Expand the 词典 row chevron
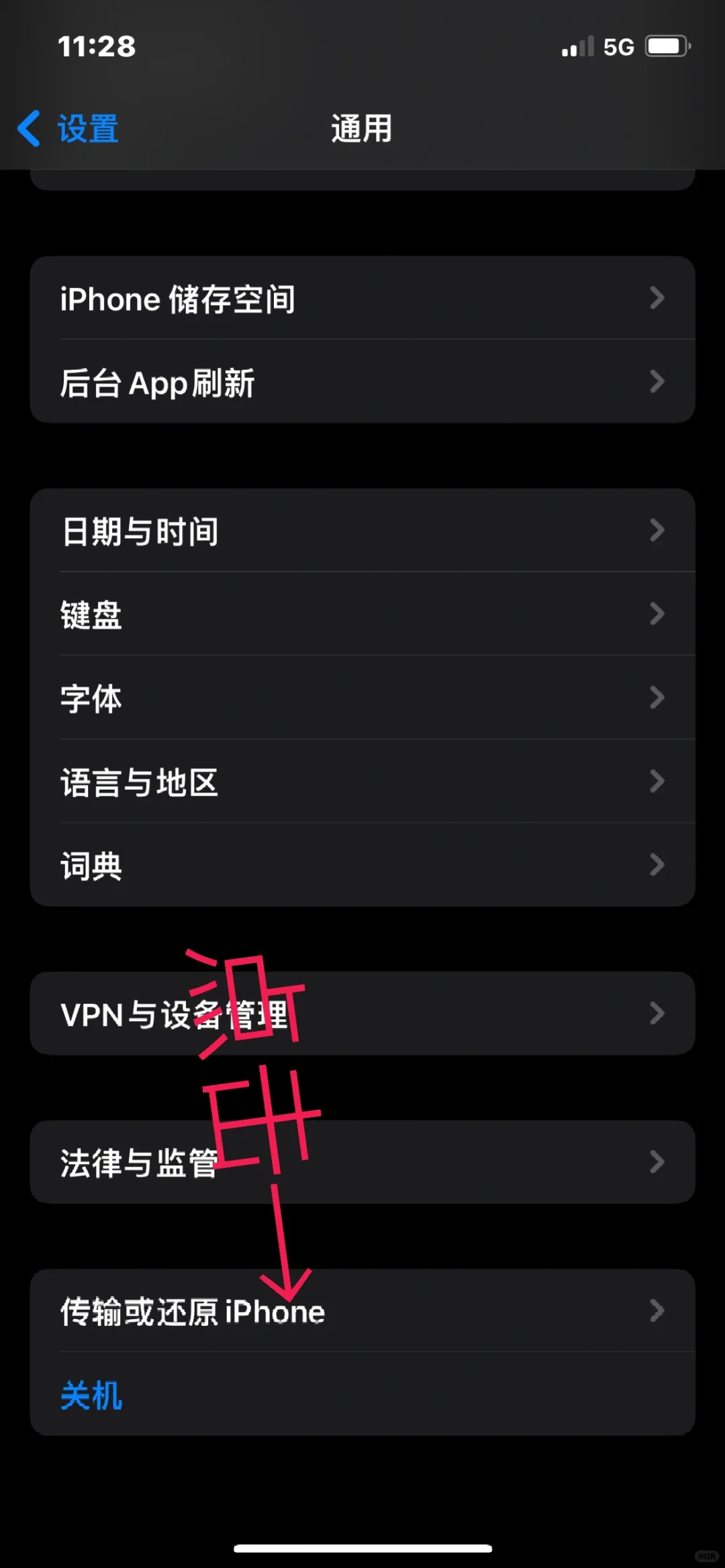Image resolution: width=725 pixels, height=1568 pixels. coord(657,866)
